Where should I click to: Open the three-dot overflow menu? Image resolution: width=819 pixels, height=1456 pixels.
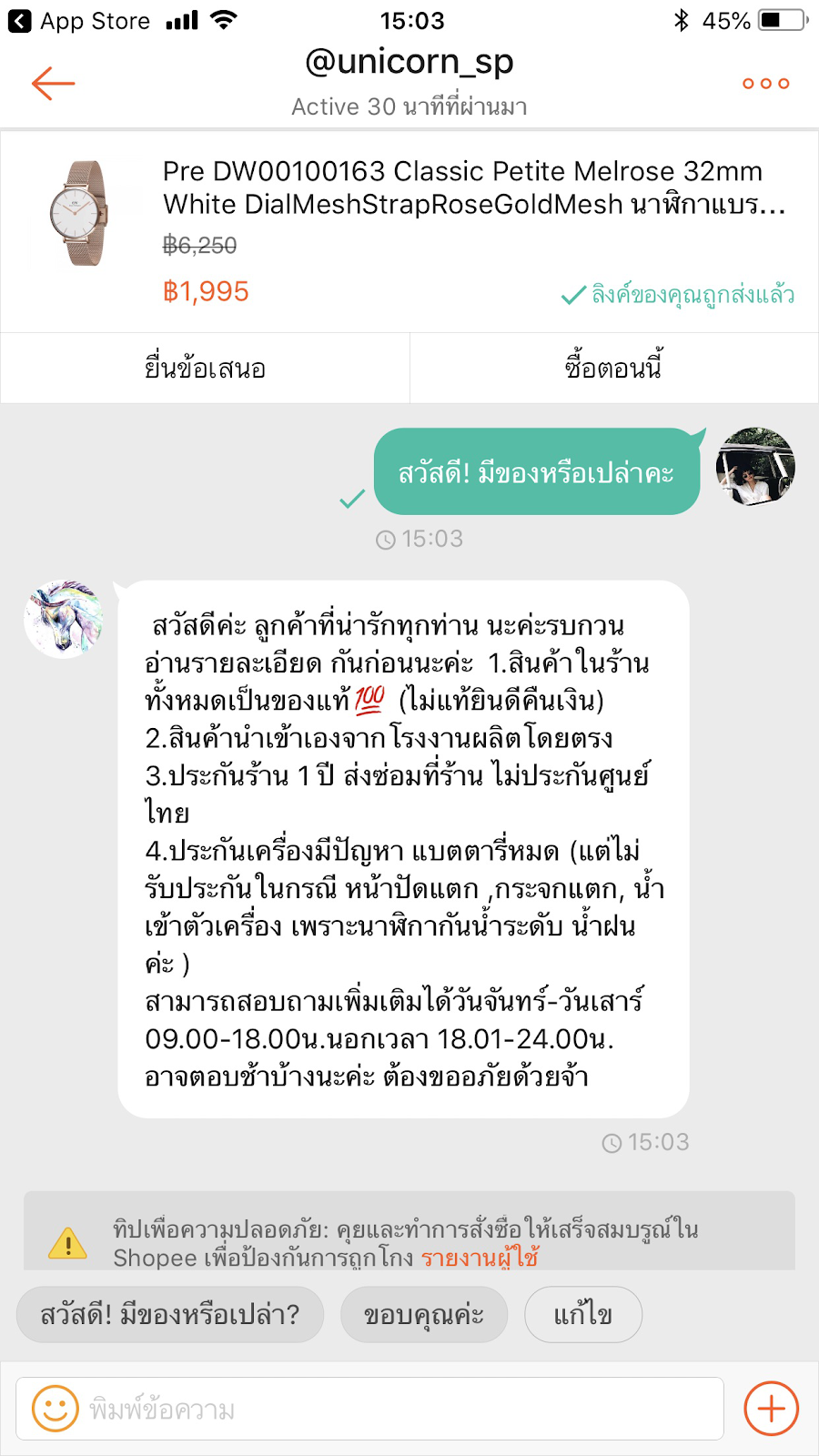pyautogui.click(x=765, y=84)
